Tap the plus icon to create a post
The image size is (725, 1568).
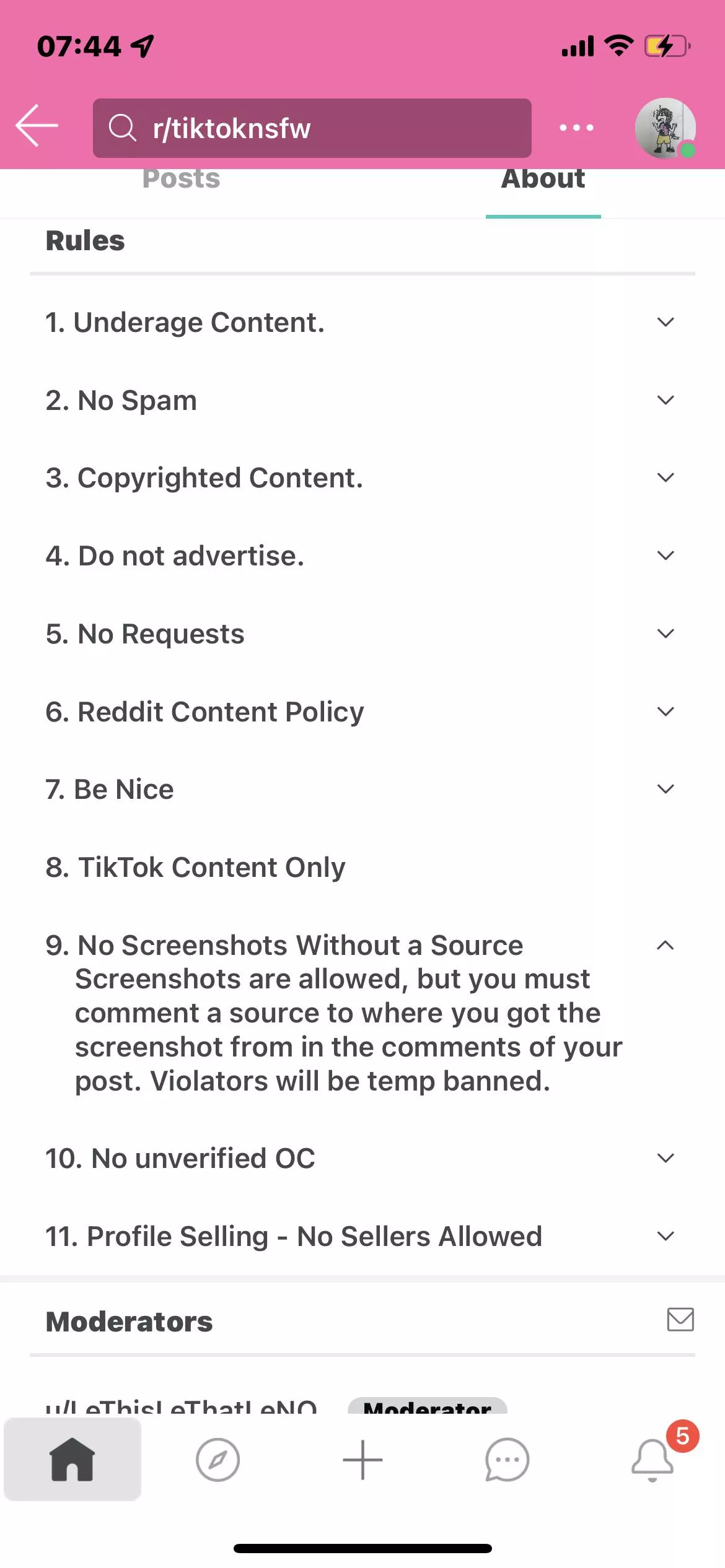point(362,1460)
